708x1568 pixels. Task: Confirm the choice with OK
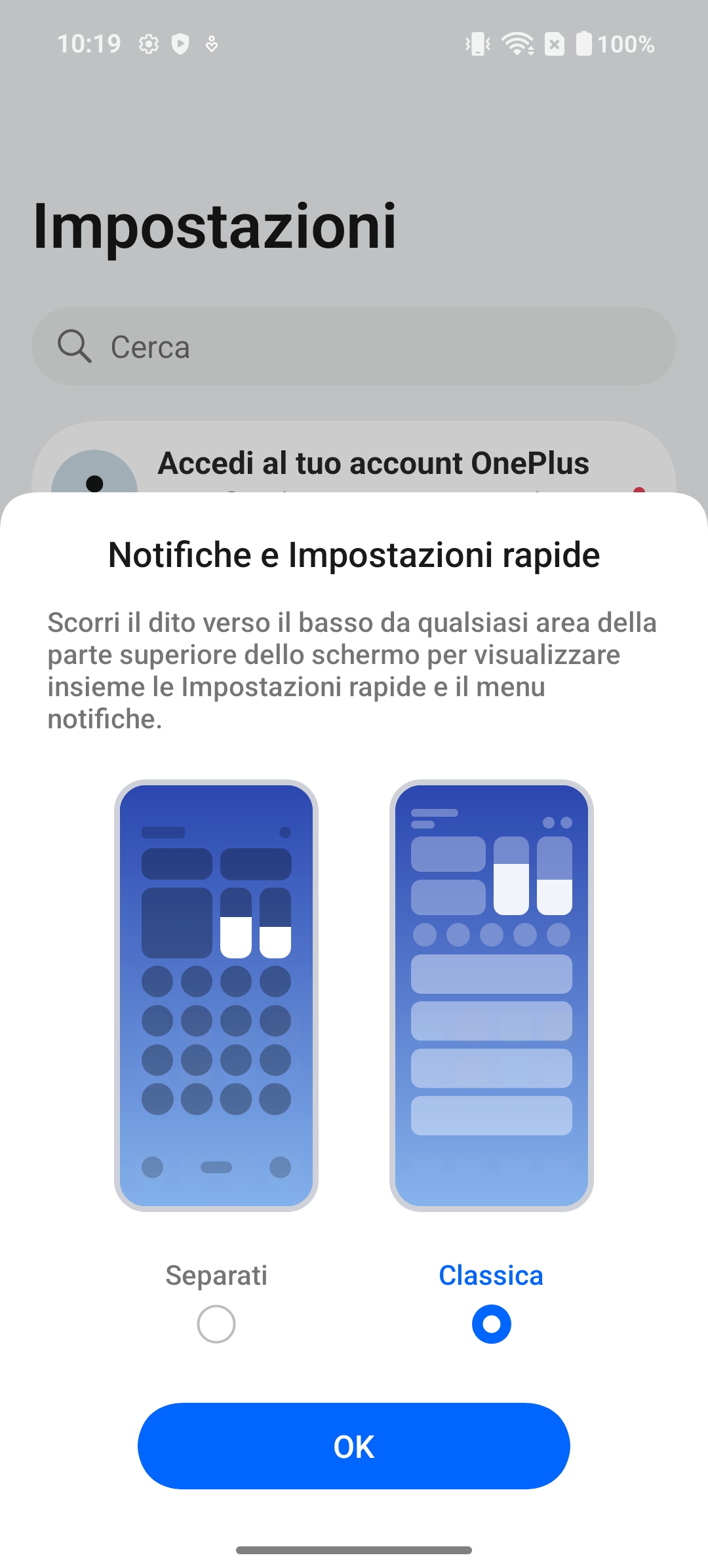pyautogui.click(x=354, y=1445)
